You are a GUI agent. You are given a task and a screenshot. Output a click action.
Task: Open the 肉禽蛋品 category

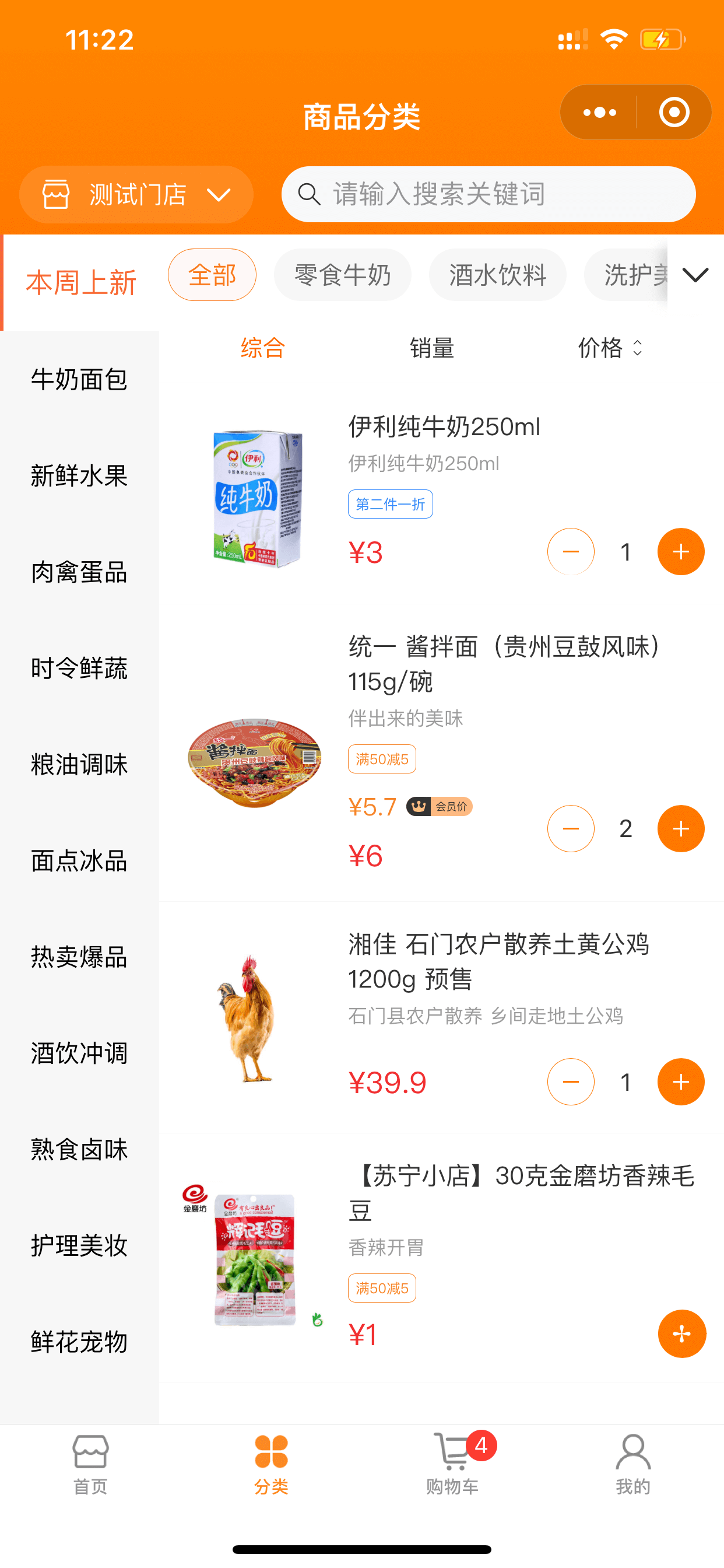pos(79,572)
